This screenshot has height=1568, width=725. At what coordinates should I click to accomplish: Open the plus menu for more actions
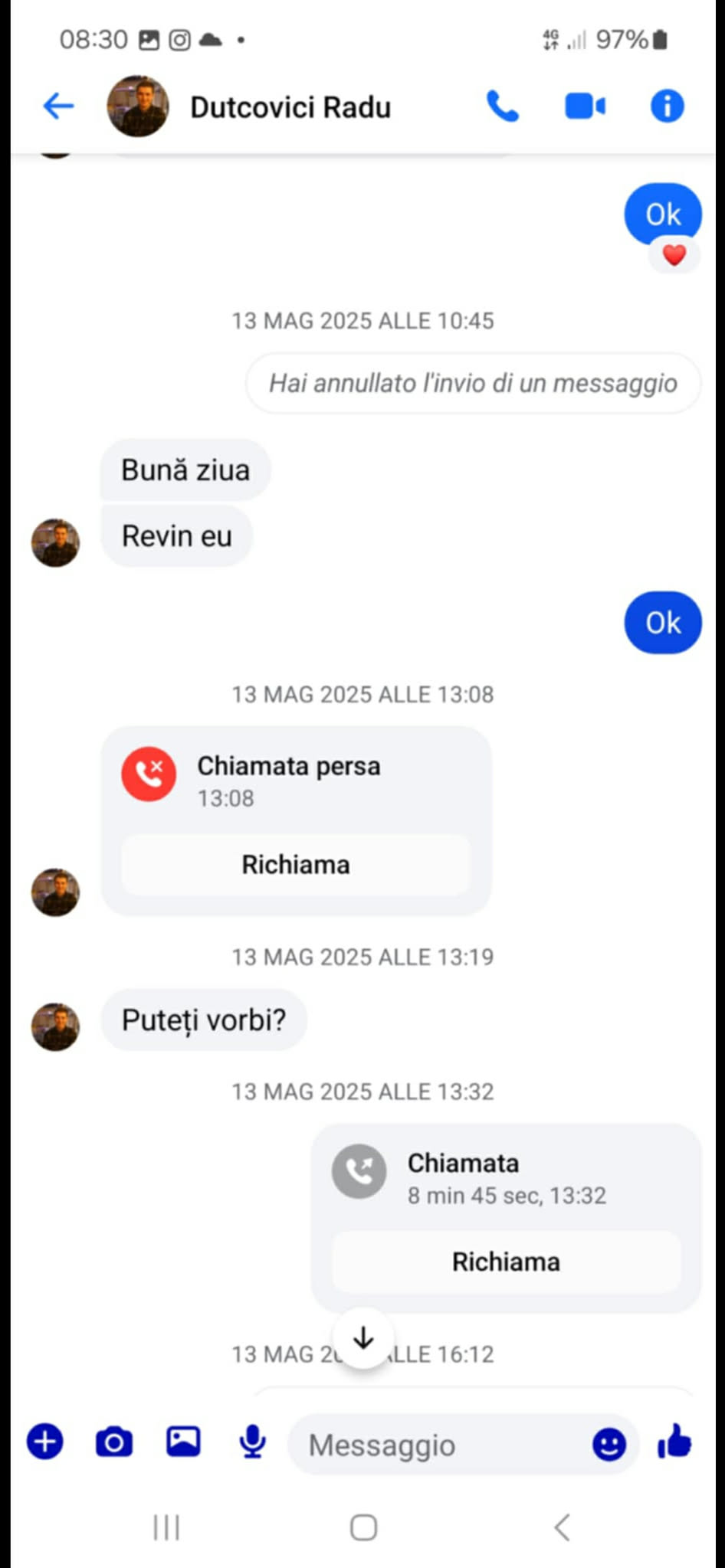point(45,1442)
